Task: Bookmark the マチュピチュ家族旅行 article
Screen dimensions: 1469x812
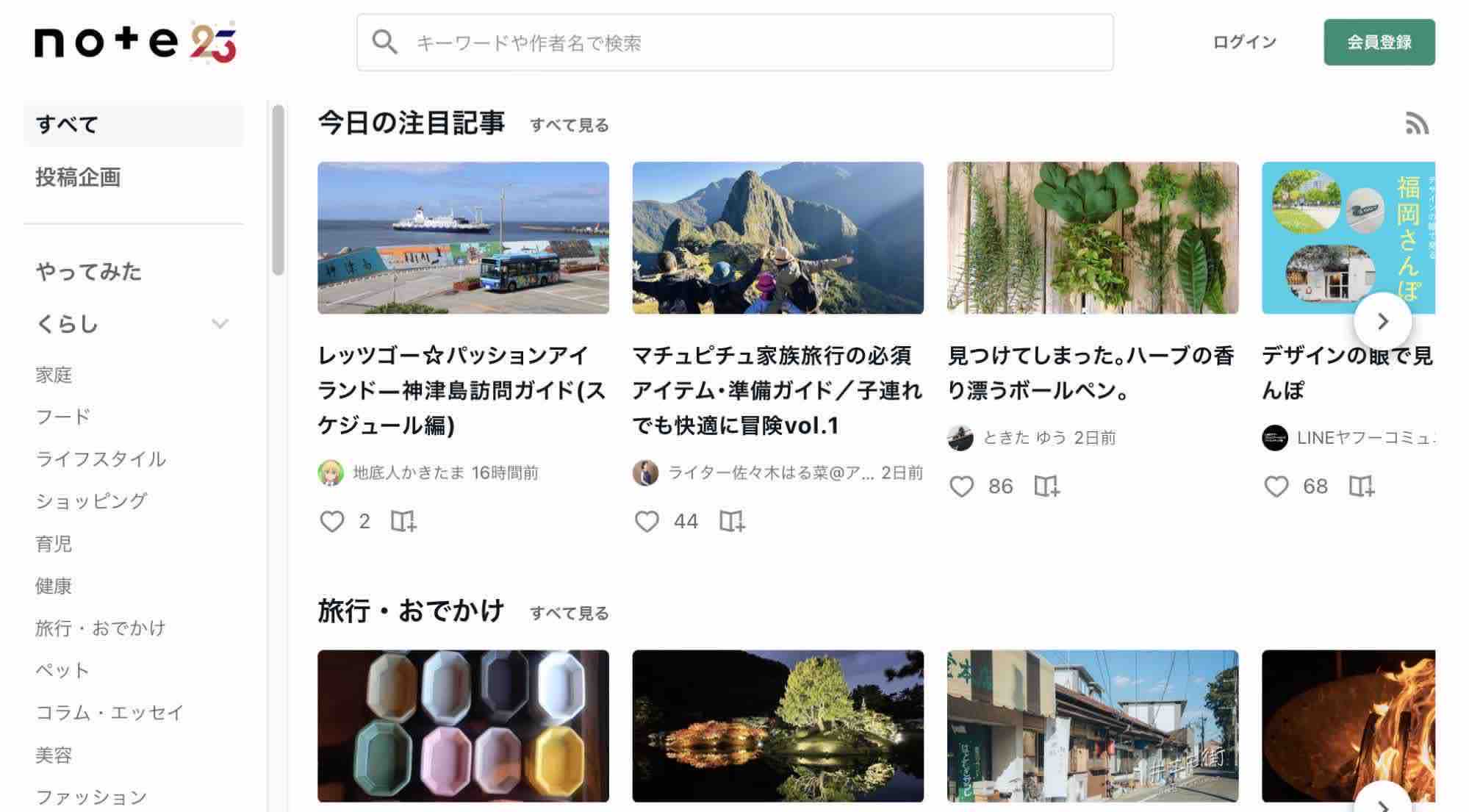Action: (x=732, y=522)
